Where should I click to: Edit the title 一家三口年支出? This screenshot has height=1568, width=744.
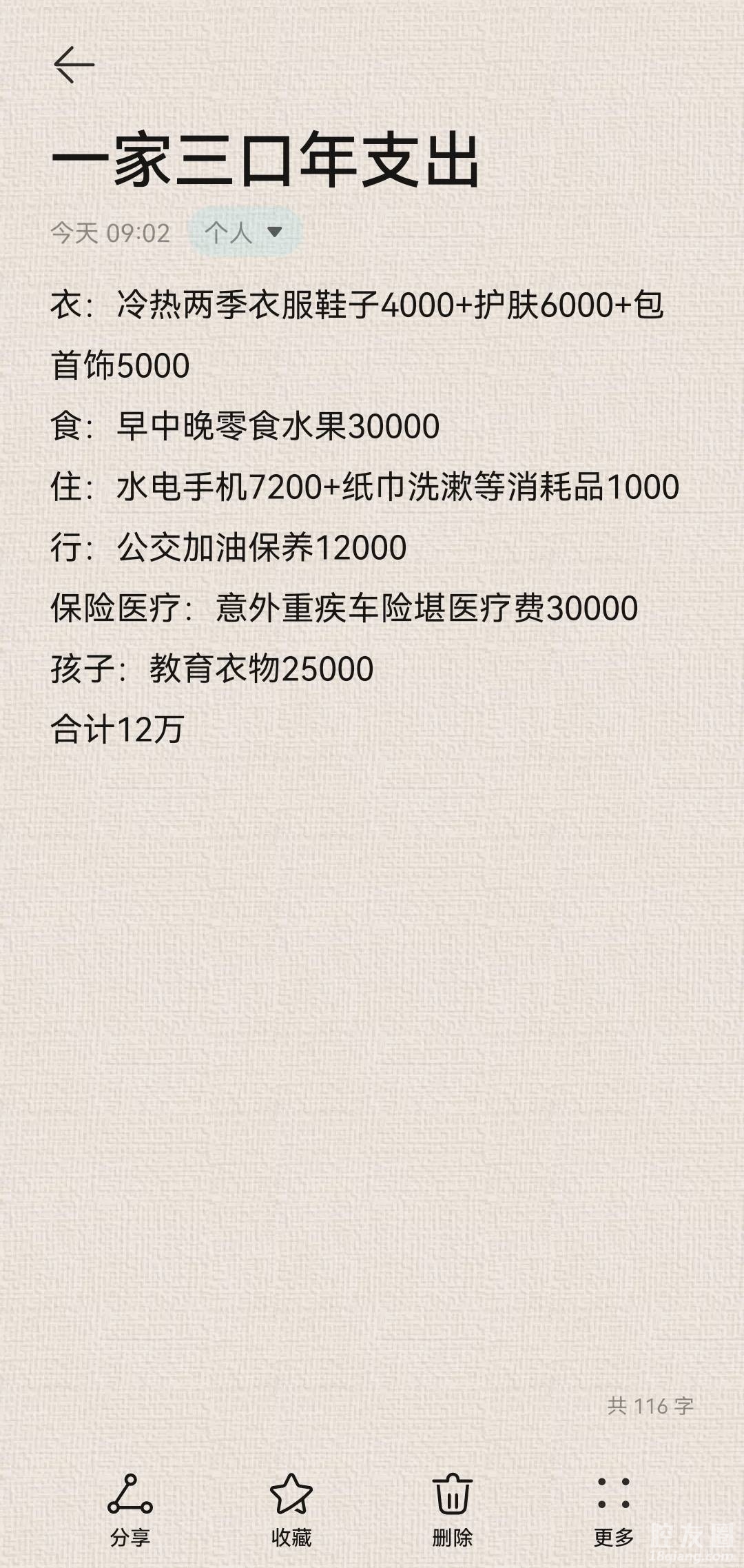(x=265, y=161)
